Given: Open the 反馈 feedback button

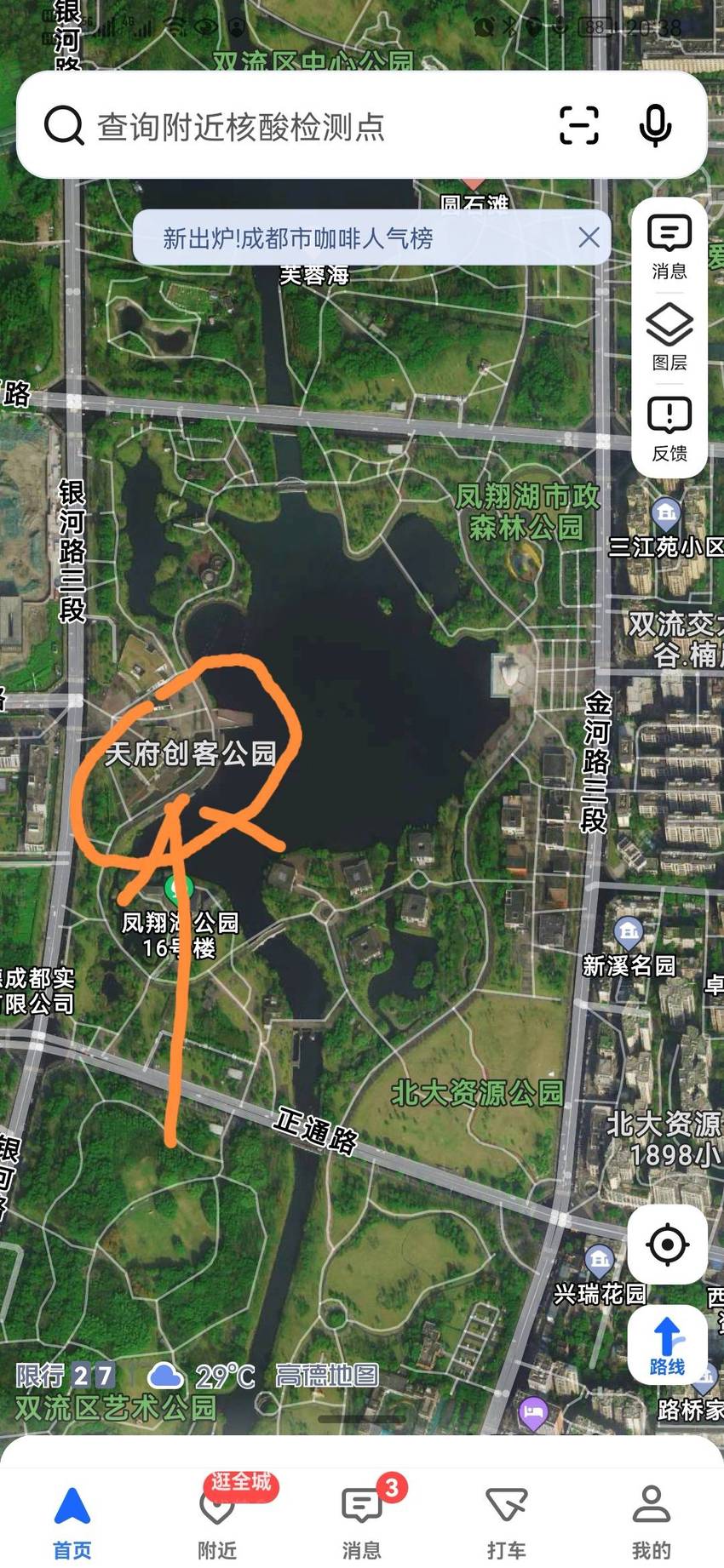Looking at the screenshot, I should pos(669,429).
